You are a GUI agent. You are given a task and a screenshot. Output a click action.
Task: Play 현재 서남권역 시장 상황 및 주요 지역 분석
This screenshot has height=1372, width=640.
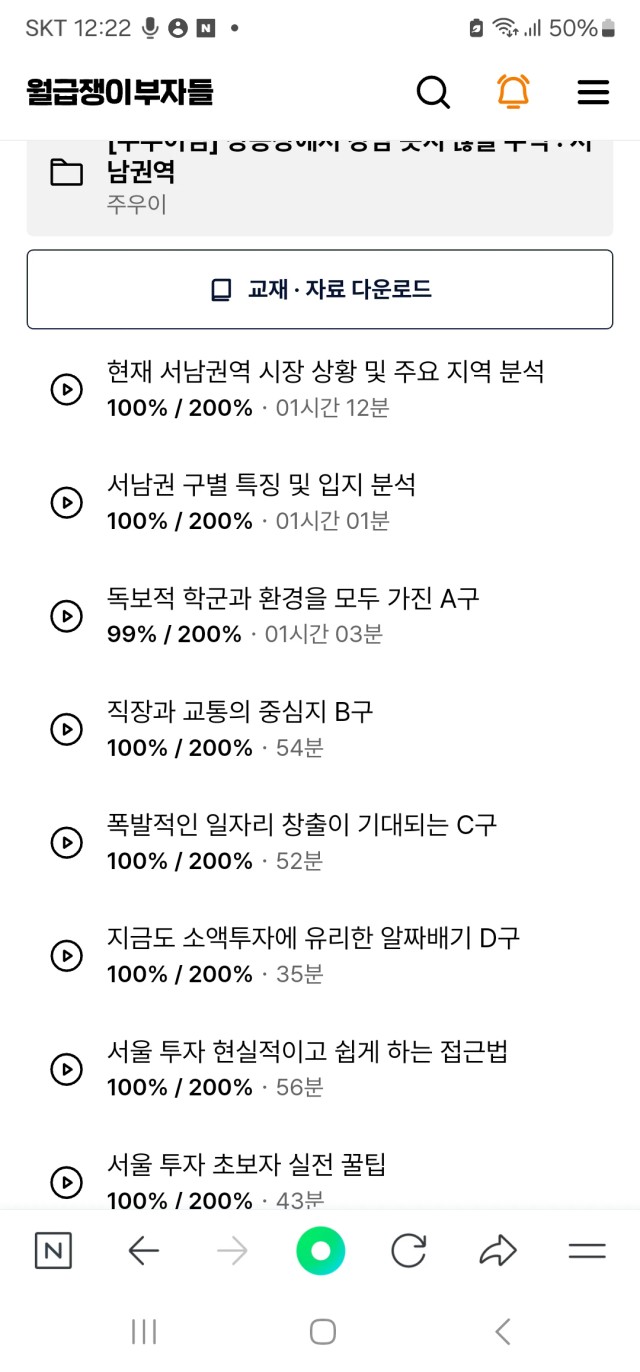(66, 389)
